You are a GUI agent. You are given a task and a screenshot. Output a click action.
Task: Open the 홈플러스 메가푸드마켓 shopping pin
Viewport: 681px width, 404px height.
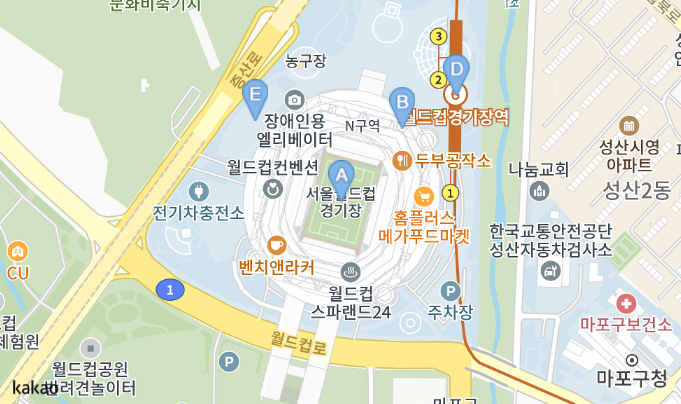[x=424, y=197]
